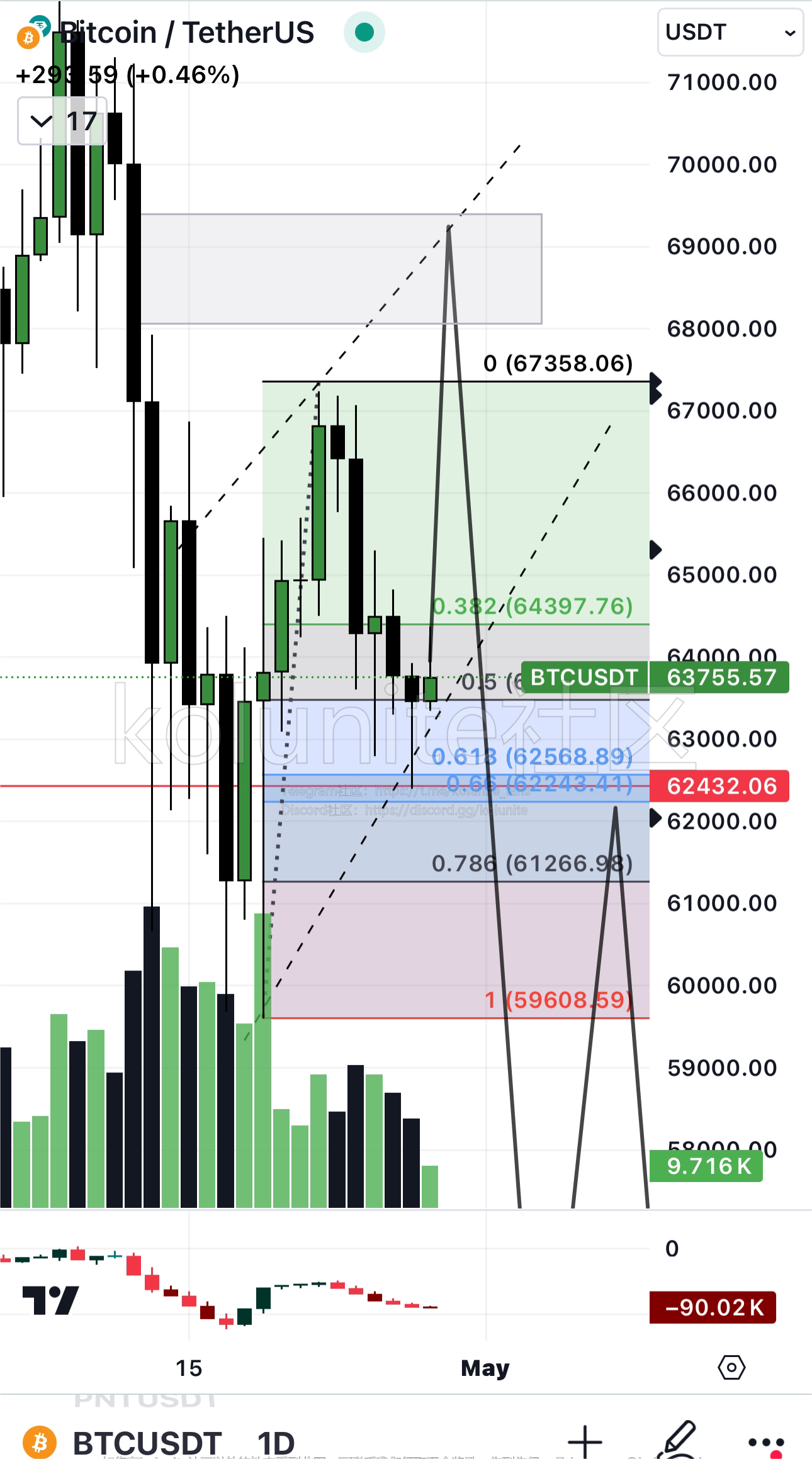Open the BTCUSDT symbol search
The height and width of the screenshot is (1459, 812).
coord(146,1441)
